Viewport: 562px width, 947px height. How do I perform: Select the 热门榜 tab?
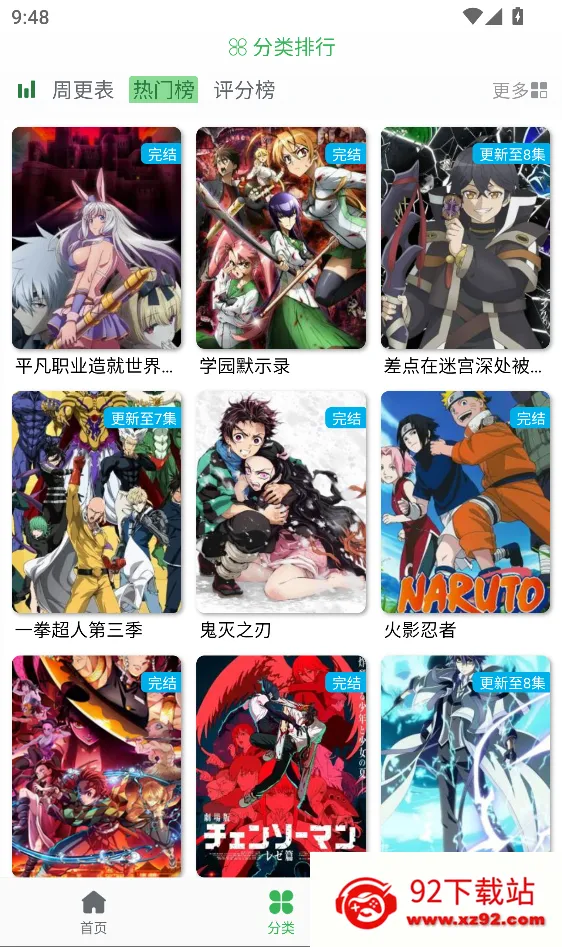(164, 90)
